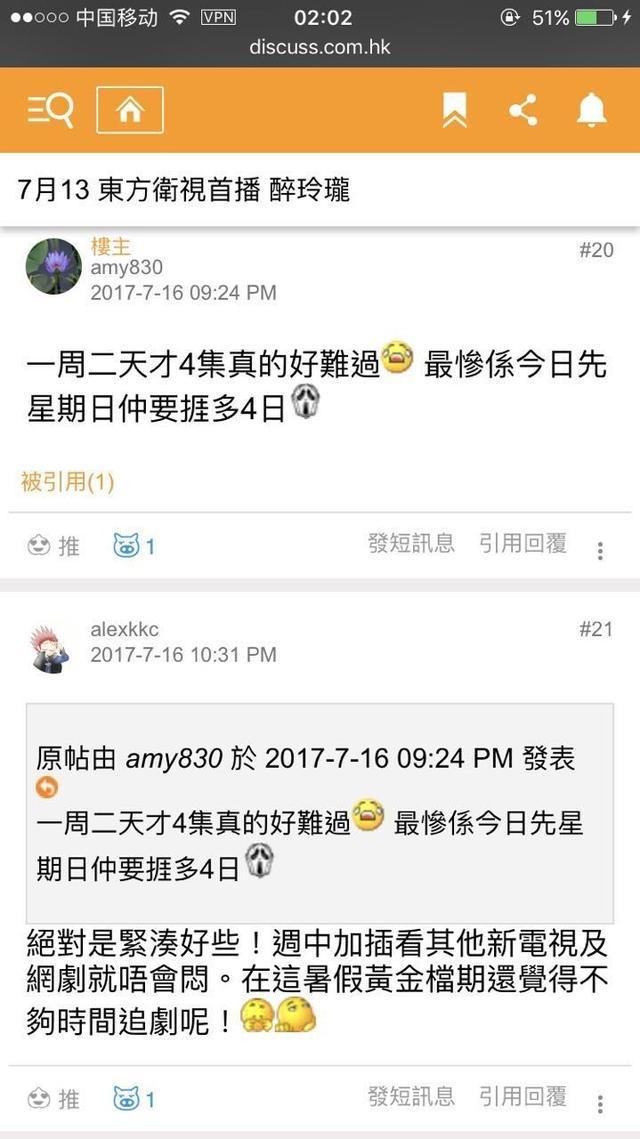The width and height of the screenshot is (640, 1139).
Task: Tap the discuss.com.hk address bar
Action: (320, 47)
